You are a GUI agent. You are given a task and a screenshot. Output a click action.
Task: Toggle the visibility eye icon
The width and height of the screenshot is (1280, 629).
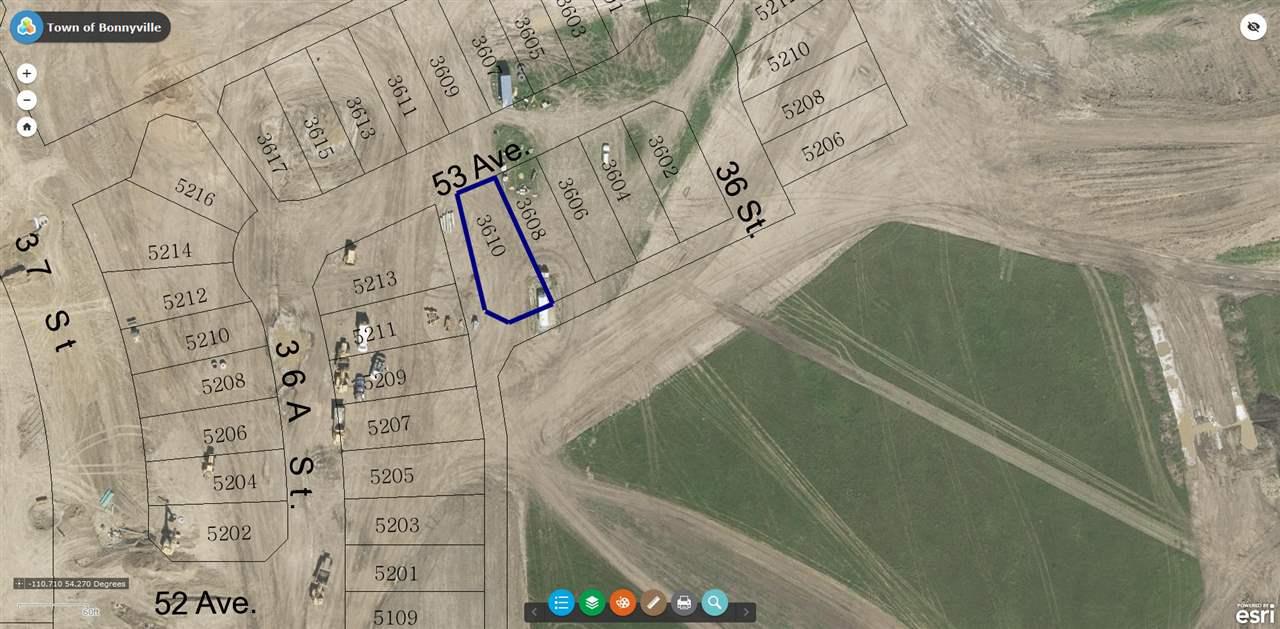tap(1253, 27)
